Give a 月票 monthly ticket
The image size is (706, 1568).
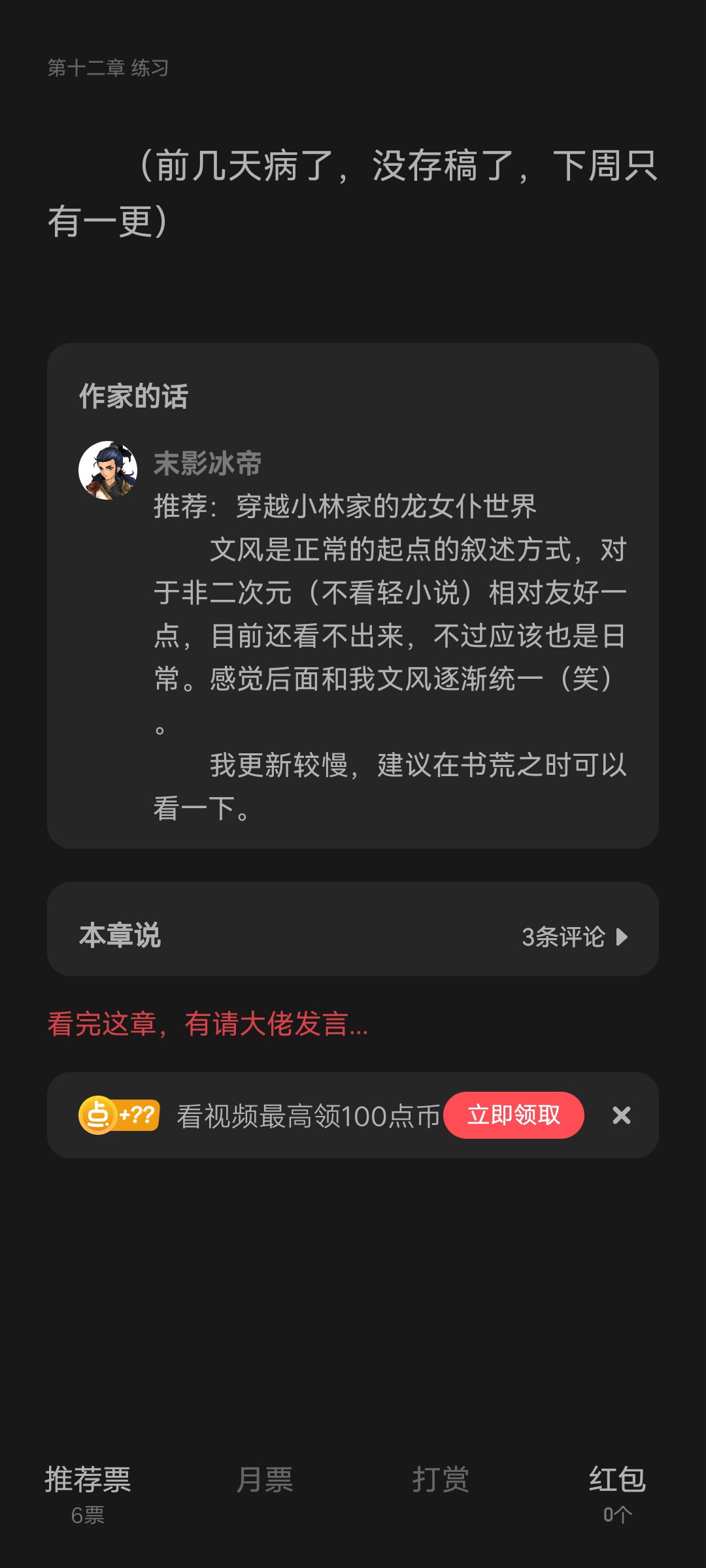tap(264, 1480)
